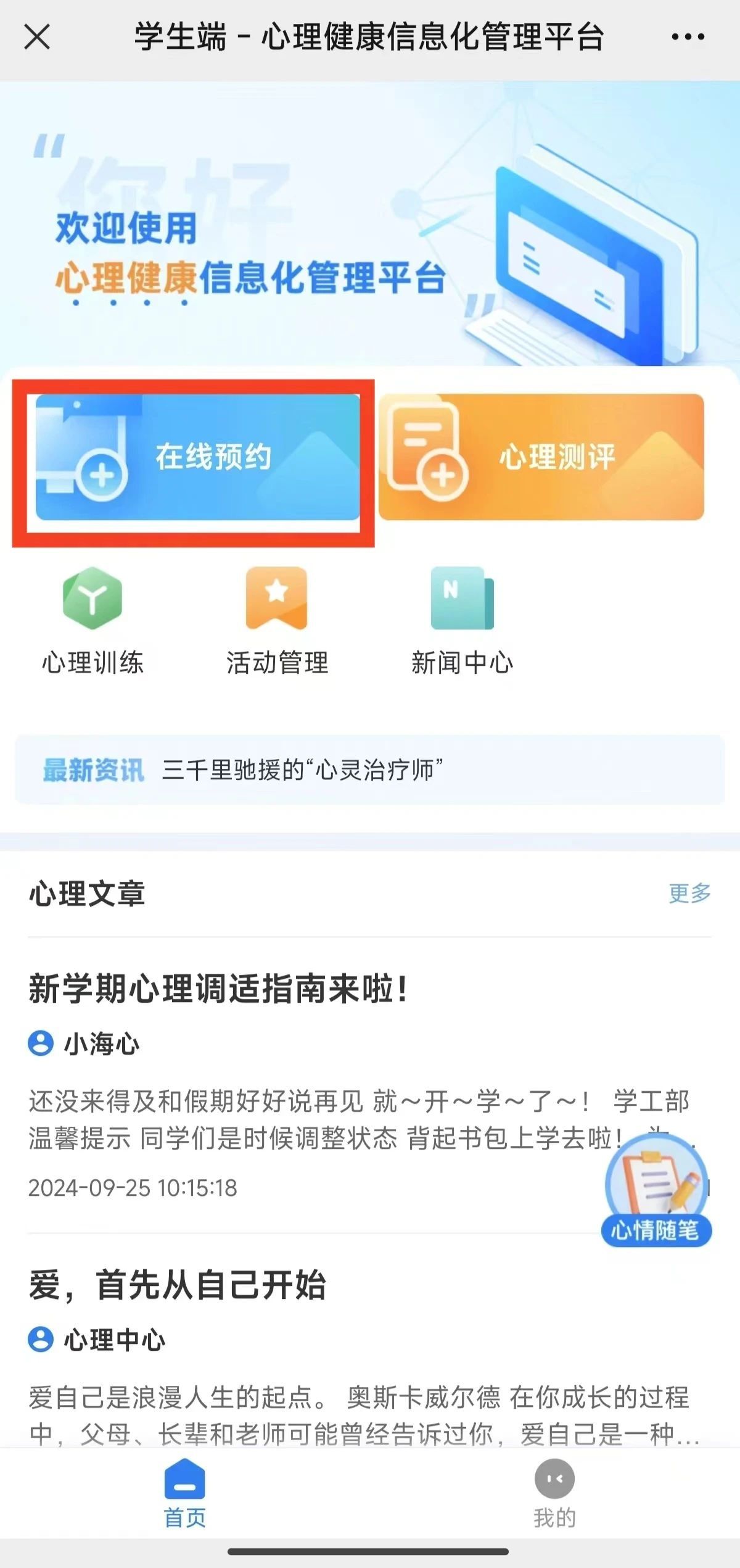Open the 心情随笔 floating button
This screenshot has width=740, height=1568.
[656, 1191]
